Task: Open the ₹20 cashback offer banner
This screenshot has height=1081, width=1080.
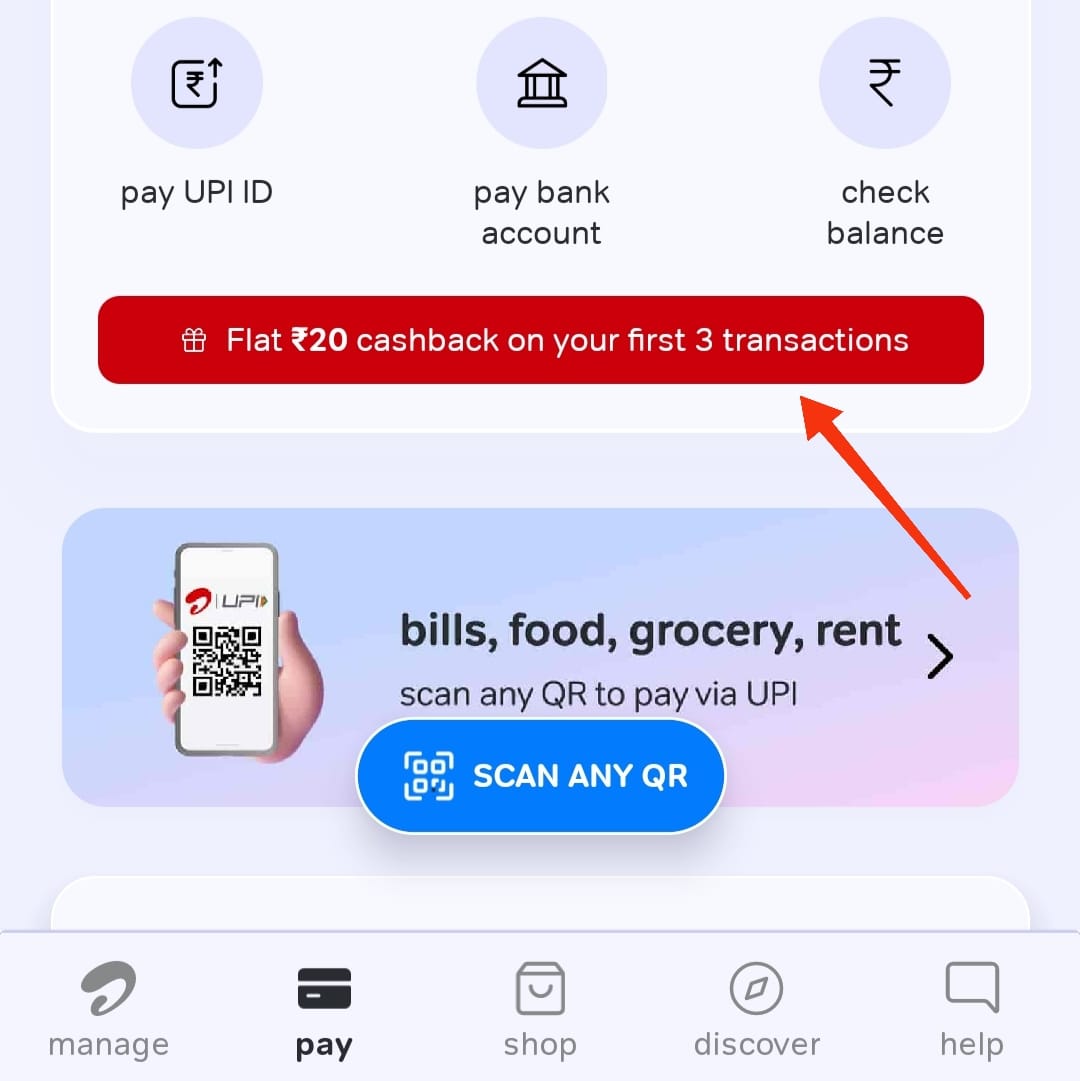Action: pos(540,340)
